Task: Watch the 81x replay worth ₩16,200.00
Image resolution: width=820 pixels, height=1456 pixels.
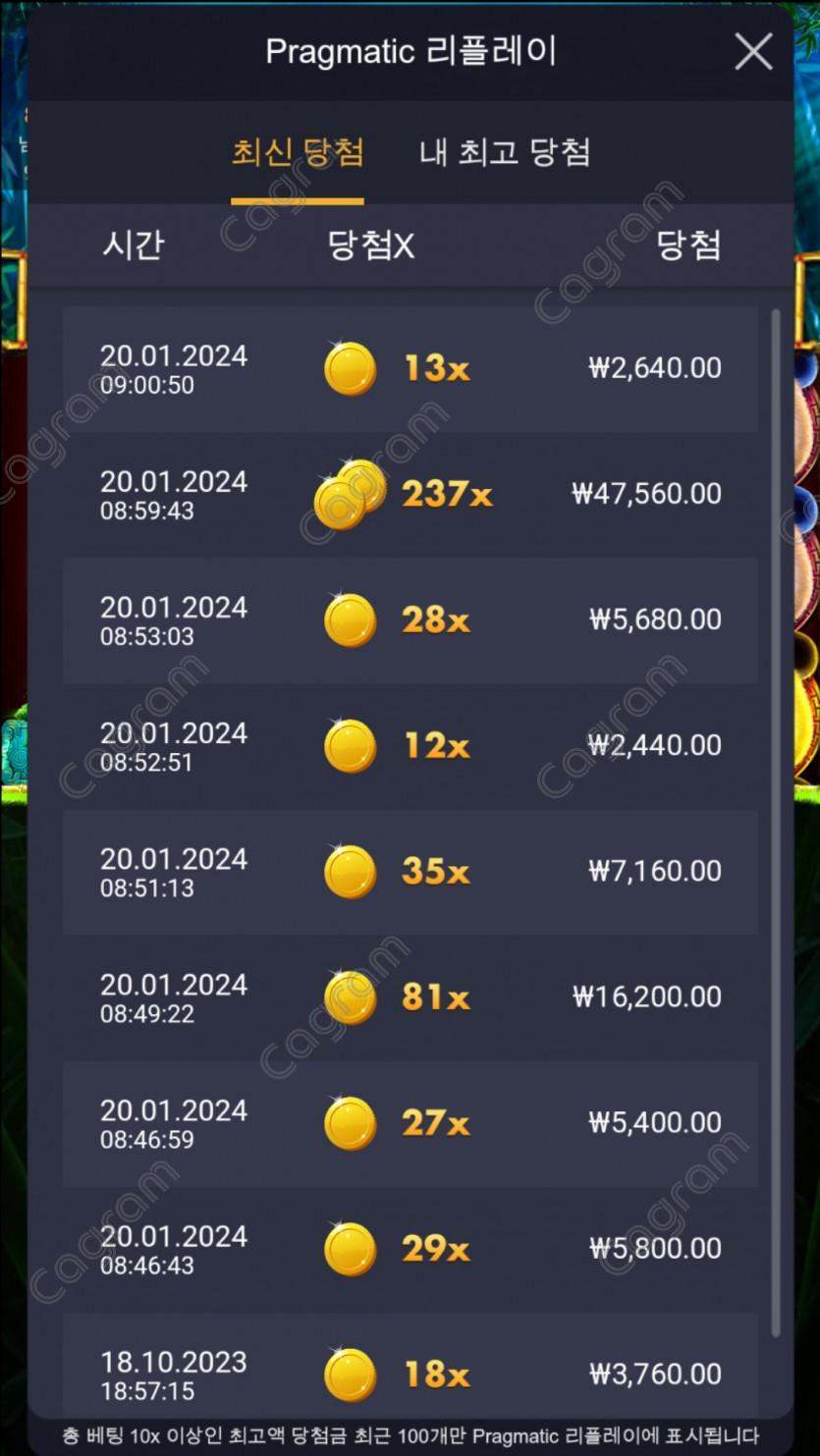Action: [410, 997]
